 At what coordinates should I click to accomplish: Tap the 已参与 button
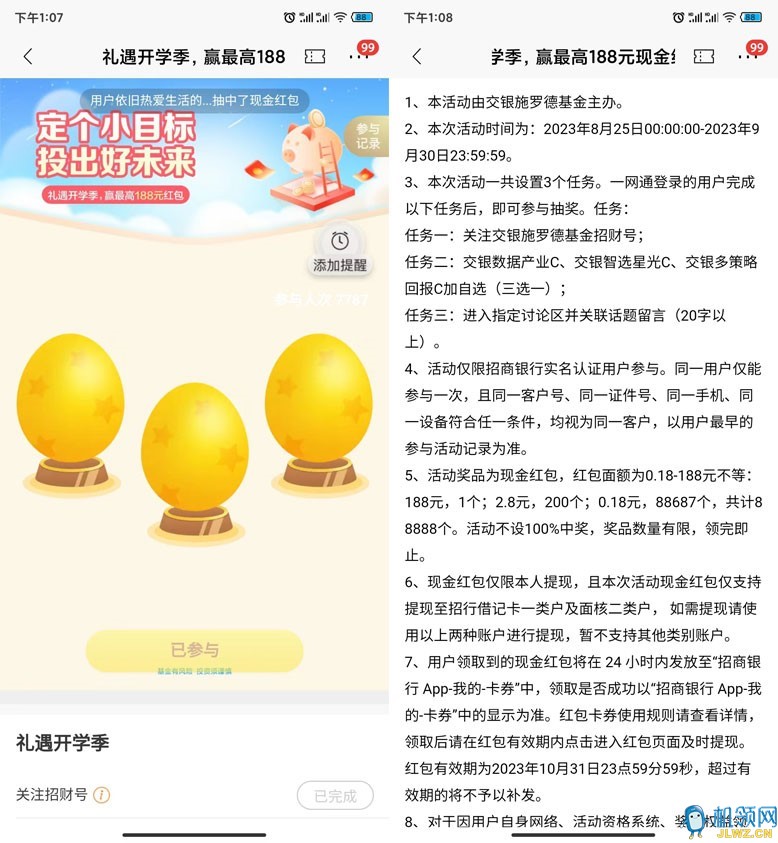[194, 650]
